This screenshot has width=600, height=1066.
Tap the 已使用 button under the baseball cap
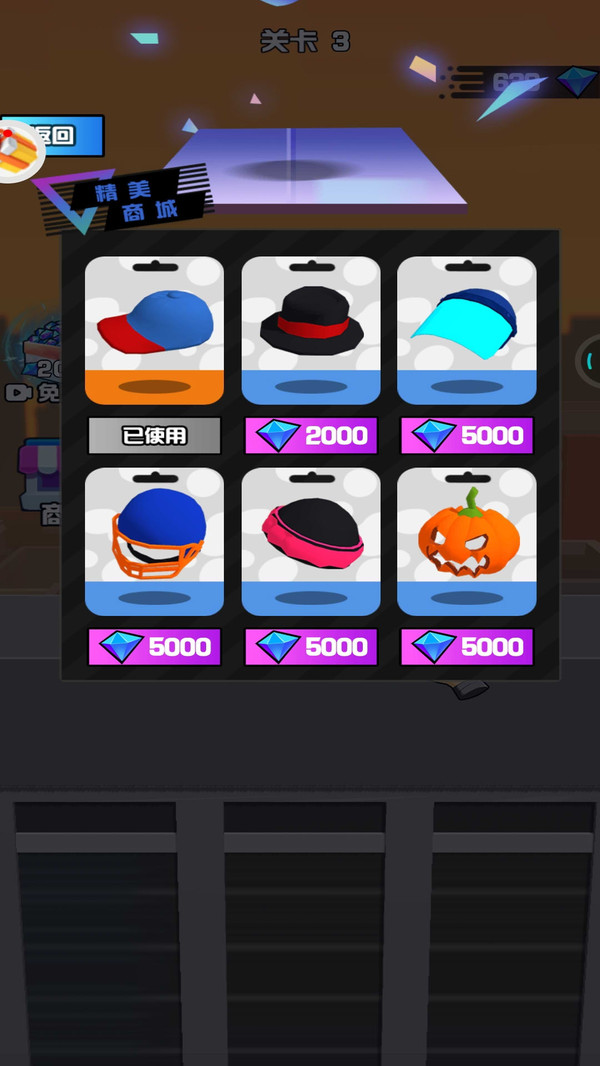pyautogui.click(x=154, y=436)
